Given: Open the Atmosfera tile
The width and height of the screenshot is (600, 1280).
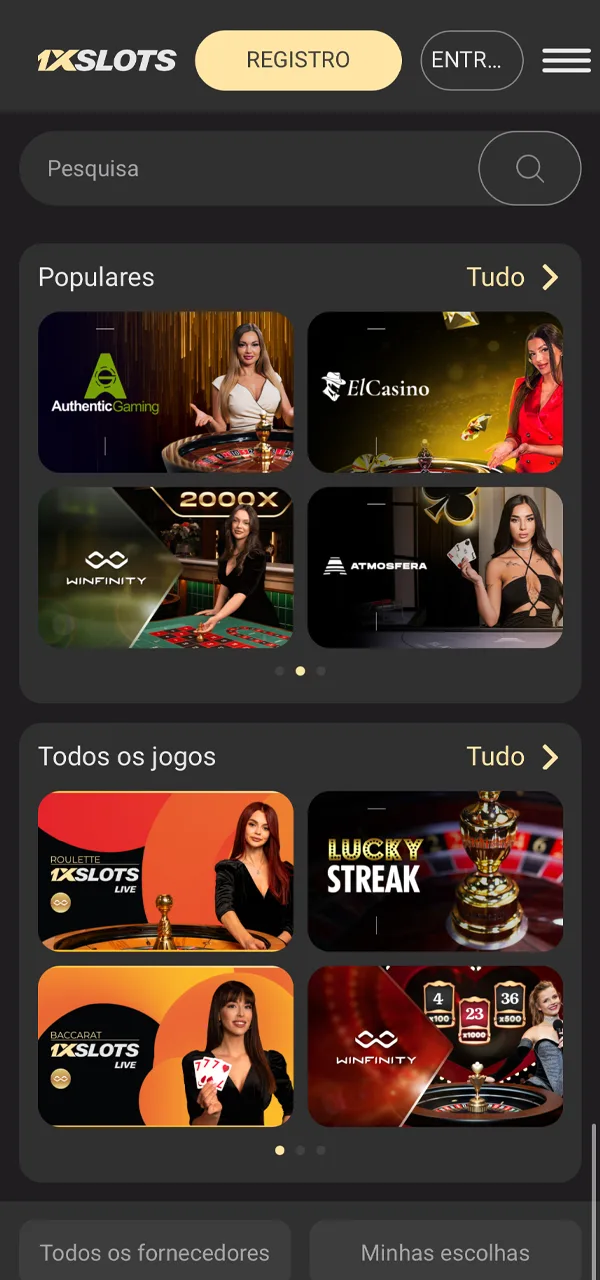Looking at the screenshot, I should [435, 567].
